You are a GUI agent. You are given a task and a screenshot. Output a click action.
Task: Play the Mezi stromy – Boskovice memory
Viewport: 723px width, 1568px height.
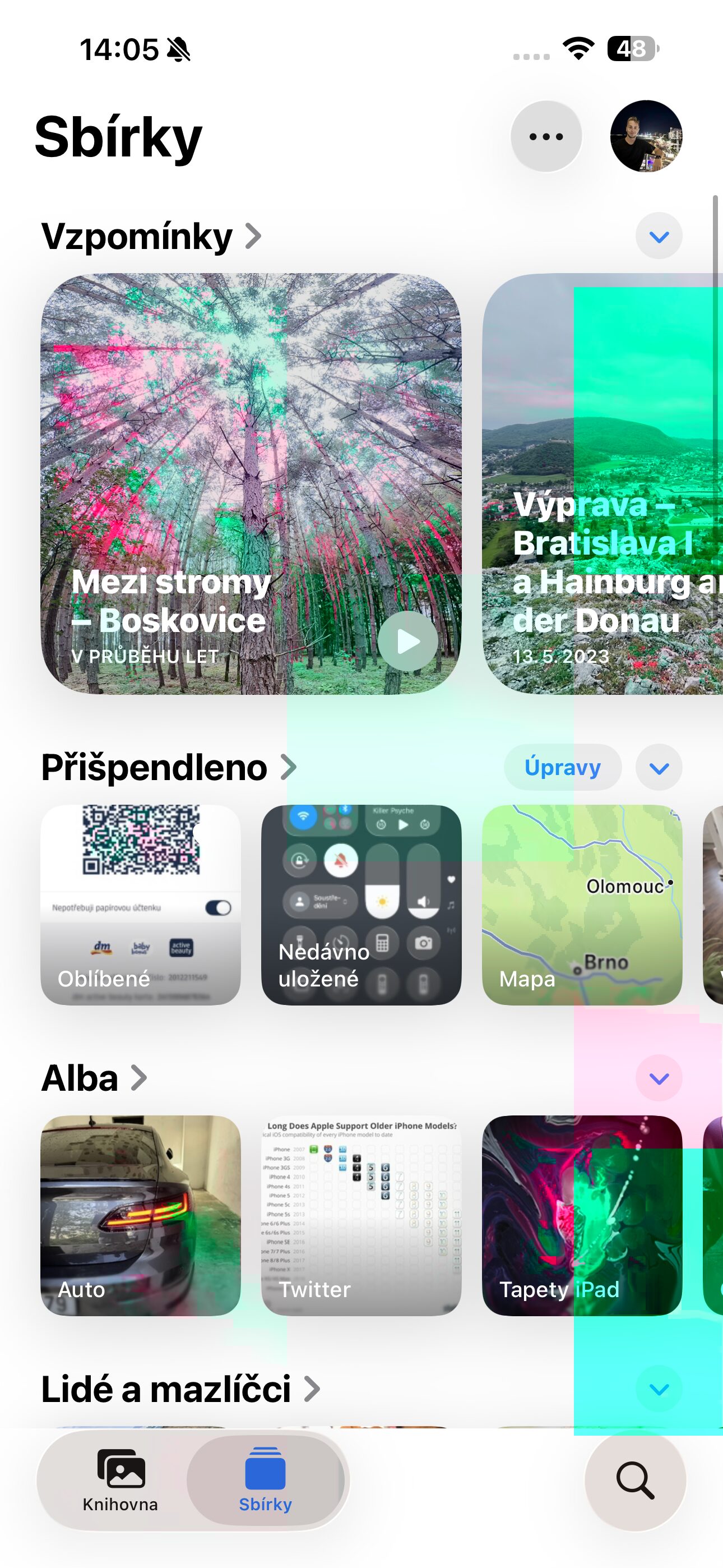point(407,641)
